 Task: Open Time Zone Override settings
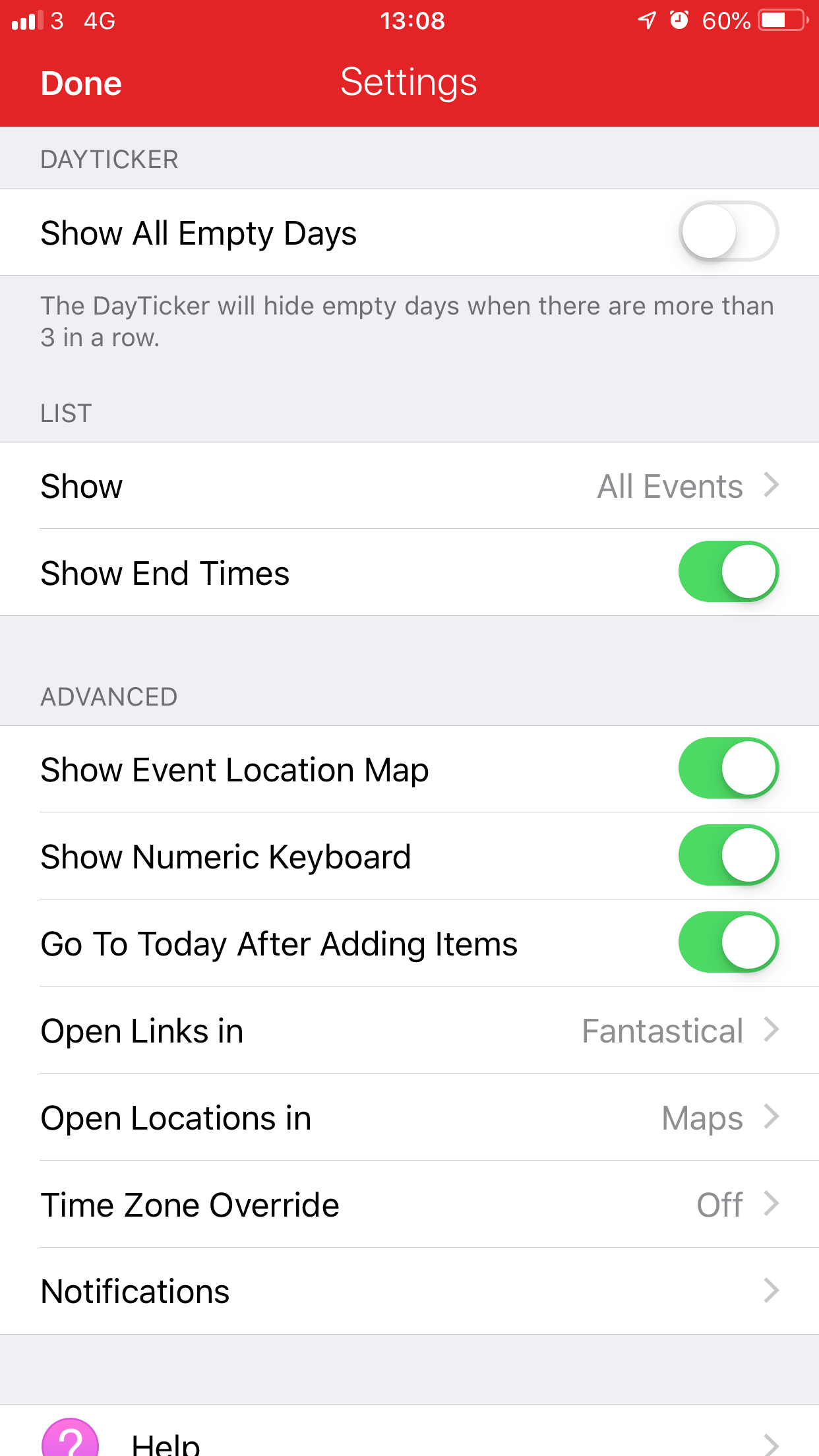[409, 1204]
